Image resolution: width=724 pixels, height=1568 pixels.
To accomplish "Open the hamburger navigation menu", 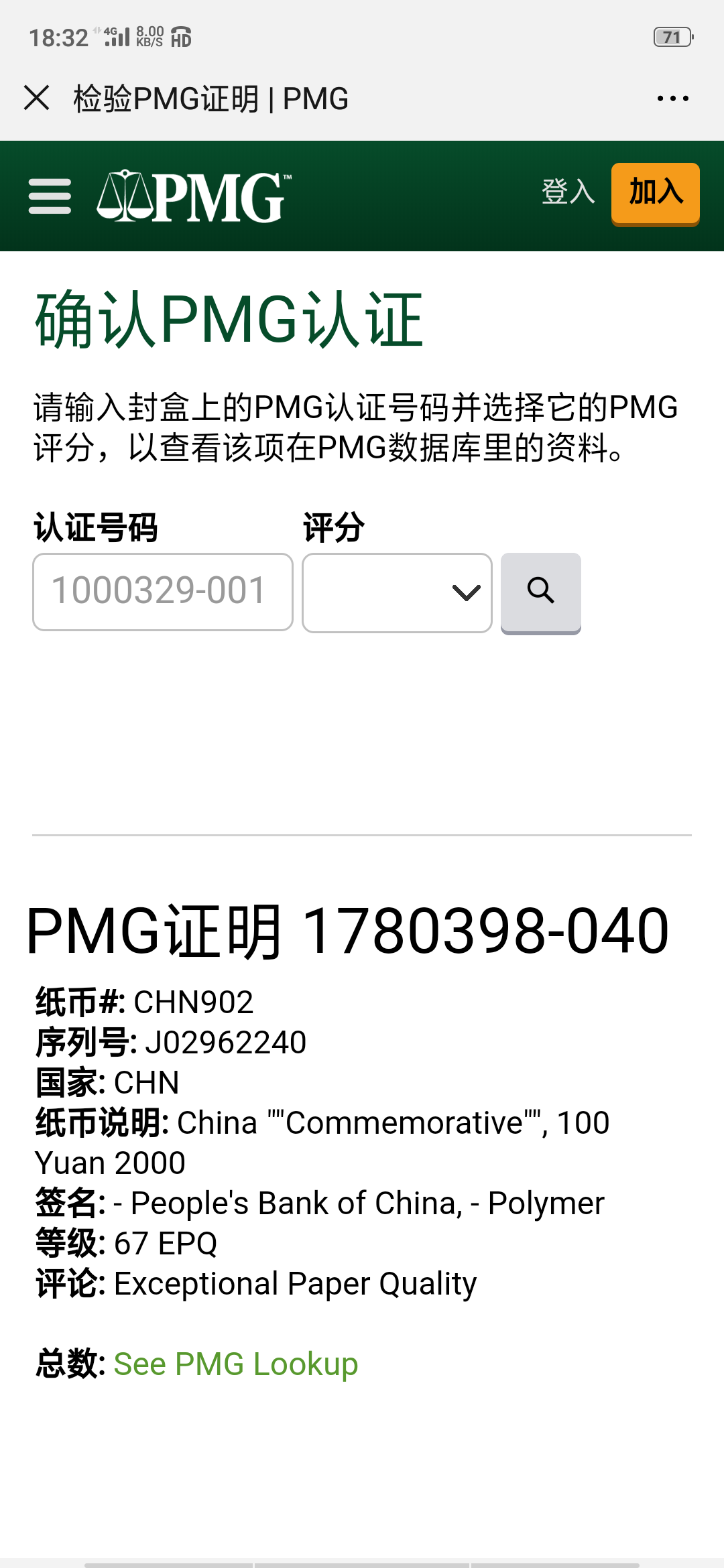I will 50,196.
